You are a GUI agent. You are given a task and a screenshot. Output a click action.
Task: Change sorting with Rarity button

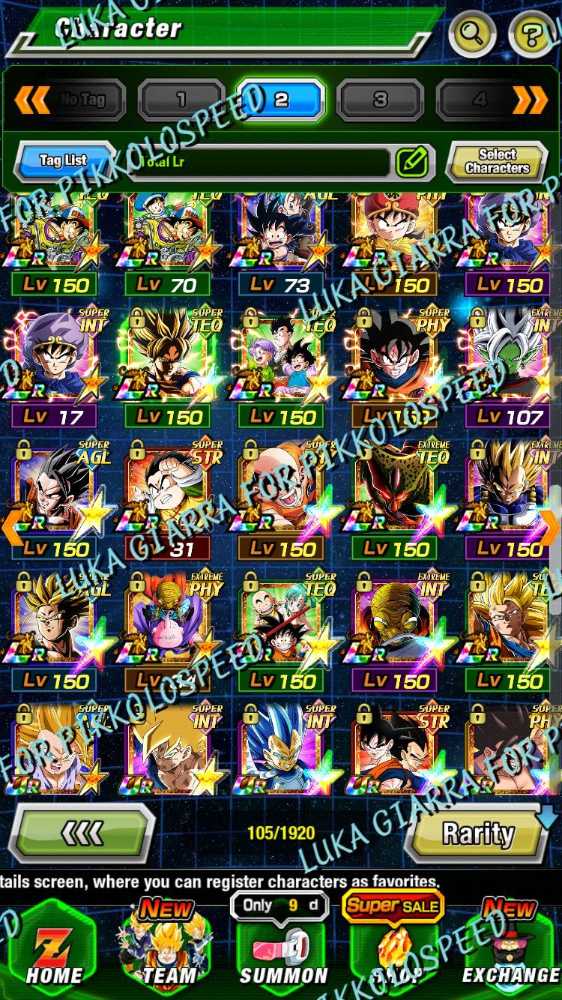(478, 833)
